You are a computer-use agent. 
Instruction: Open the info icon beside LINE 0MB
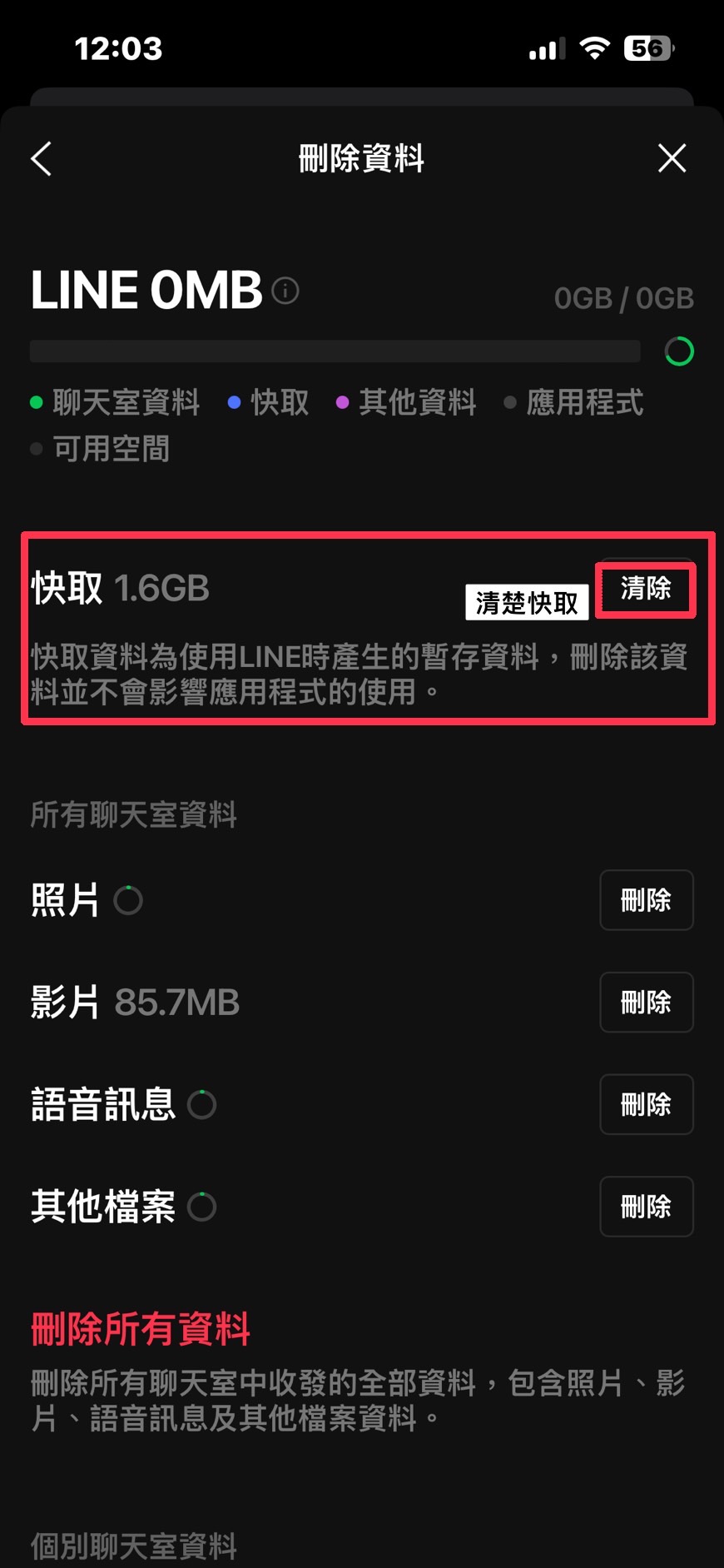(x=285, y=291)
